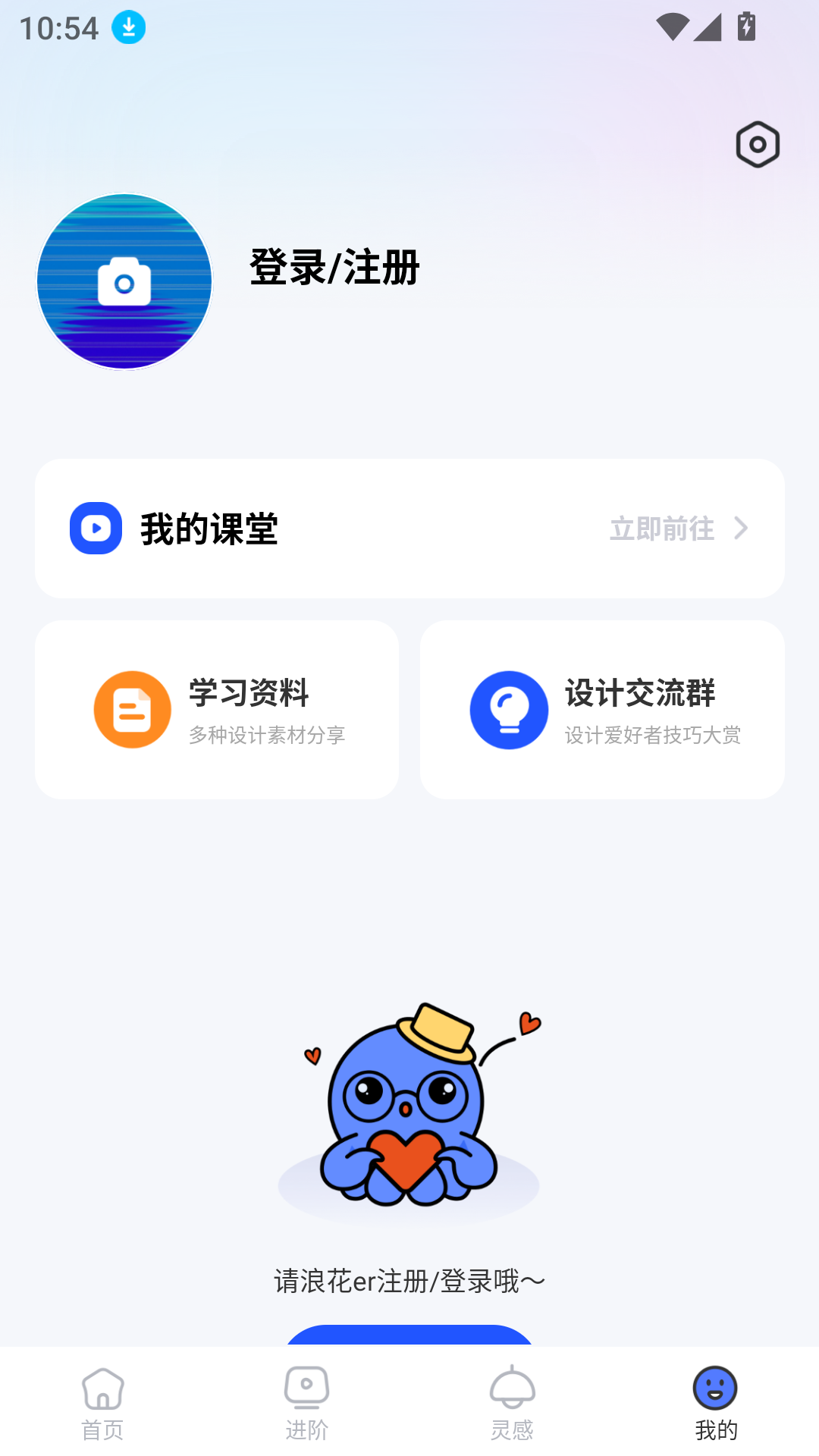
Task: Open the 设计交流群 card
Action: coord(602,710)
